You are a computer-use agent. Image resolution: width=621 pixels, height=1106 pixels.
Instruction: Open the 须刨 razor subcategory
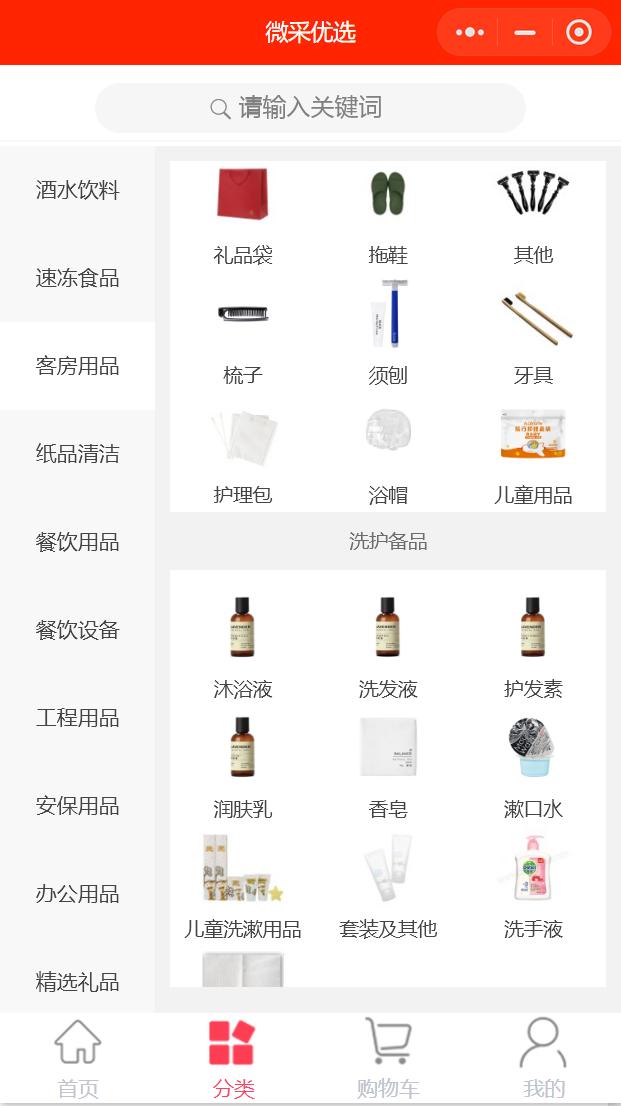[388, 335]
